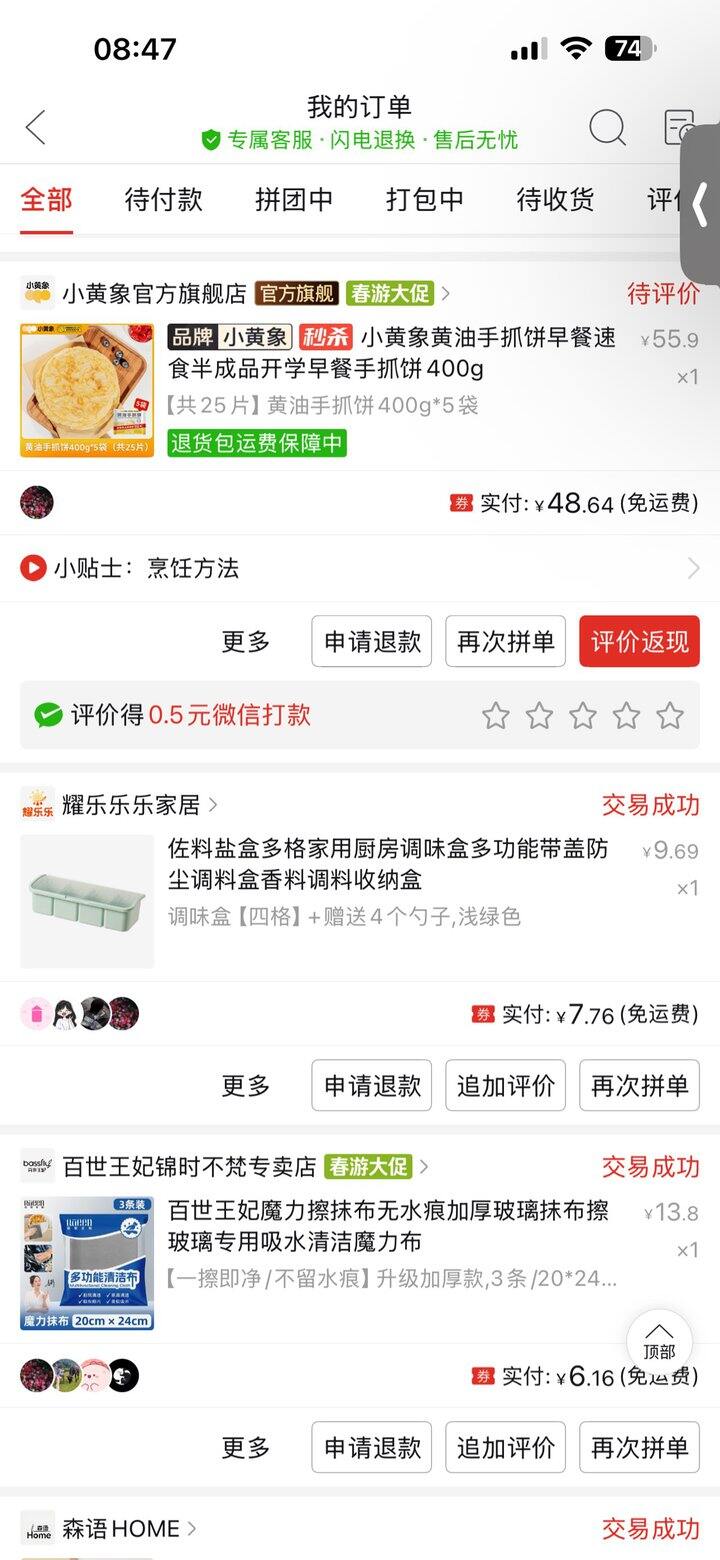Open the 佐料盐盒 seasoning box order
The image size is (720, 1560).
[x=387, y=865]
